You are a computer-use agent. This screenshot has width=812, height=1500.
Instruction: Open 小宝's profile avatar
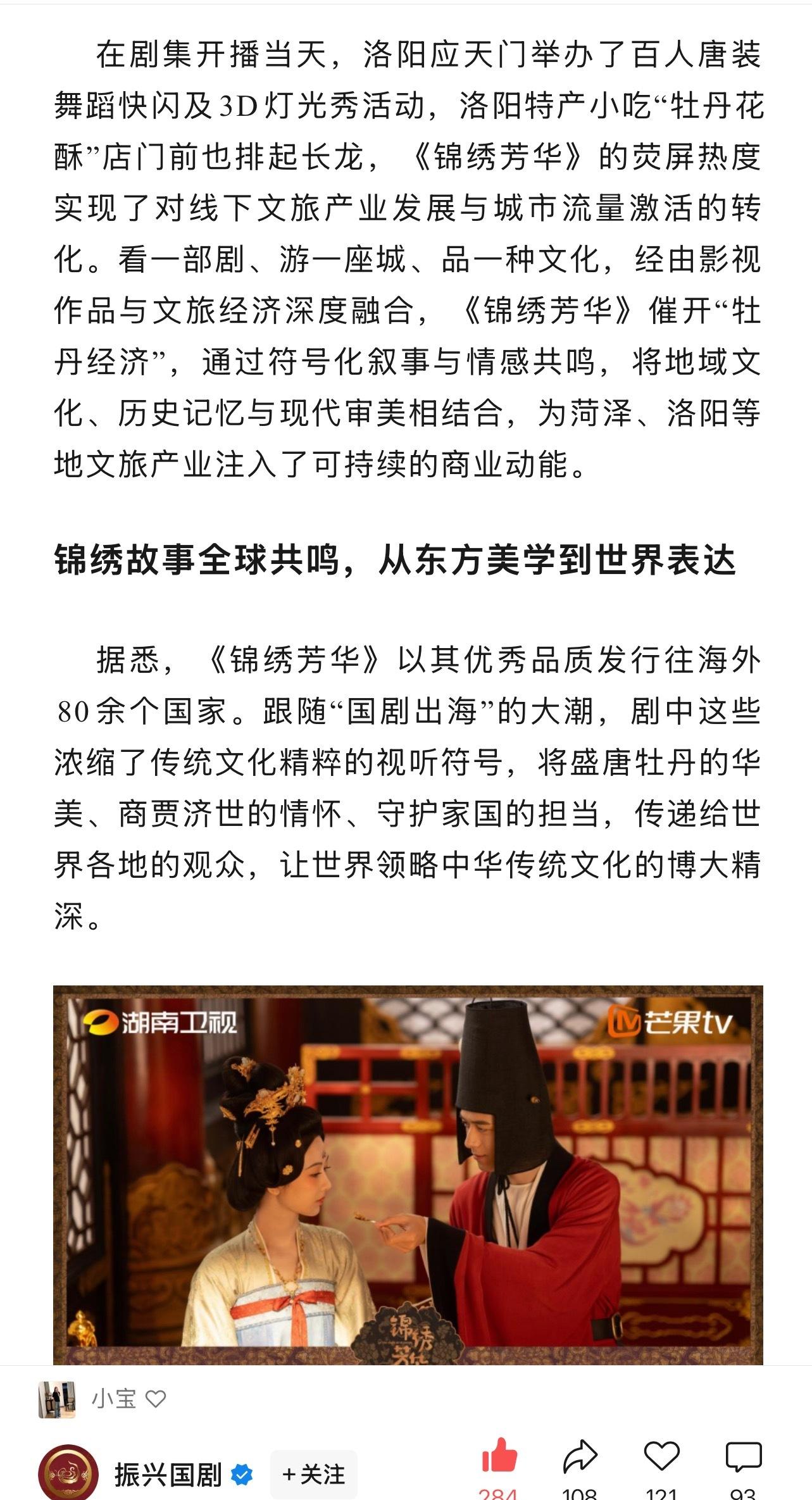57,1399
